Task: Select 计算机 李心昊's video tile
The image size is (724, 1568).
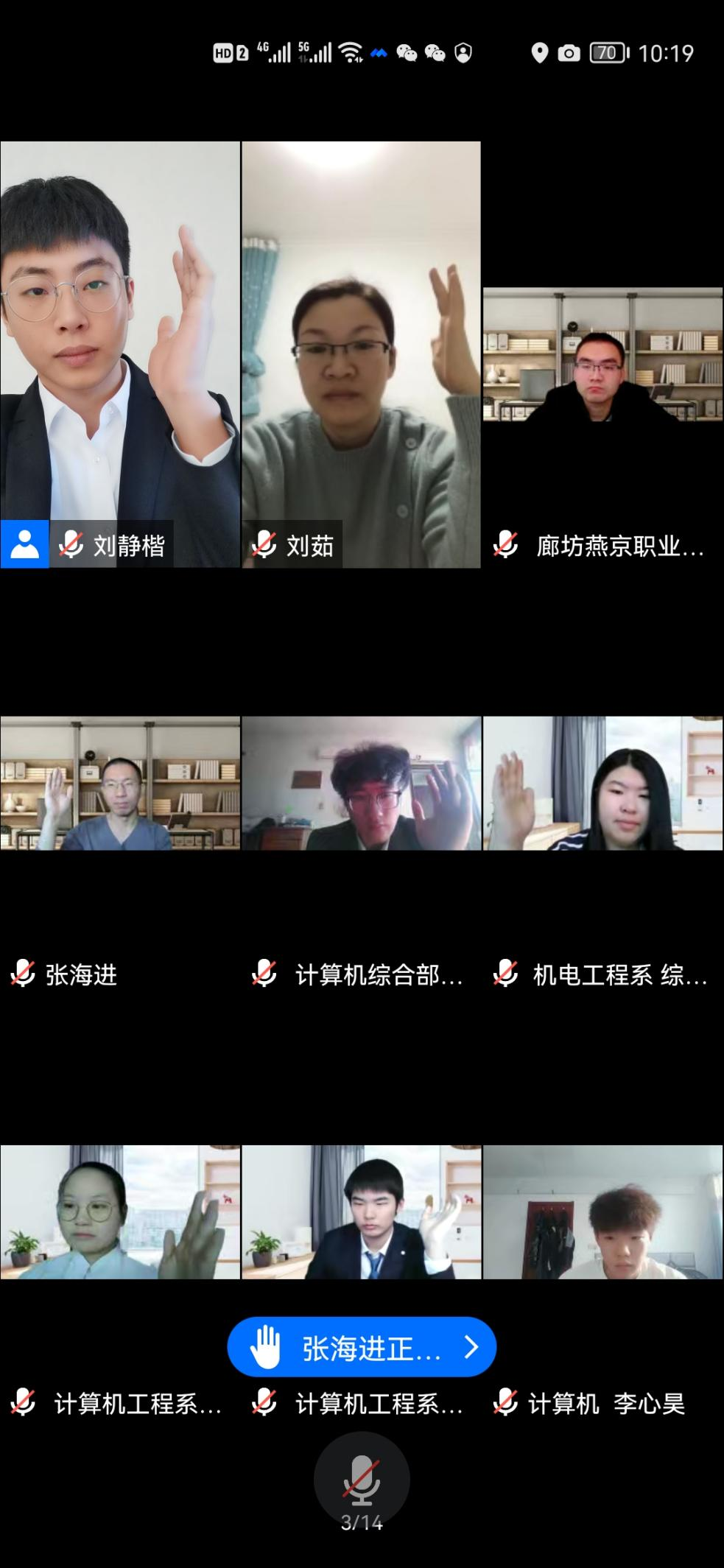Action: (x=602, y=1212)
